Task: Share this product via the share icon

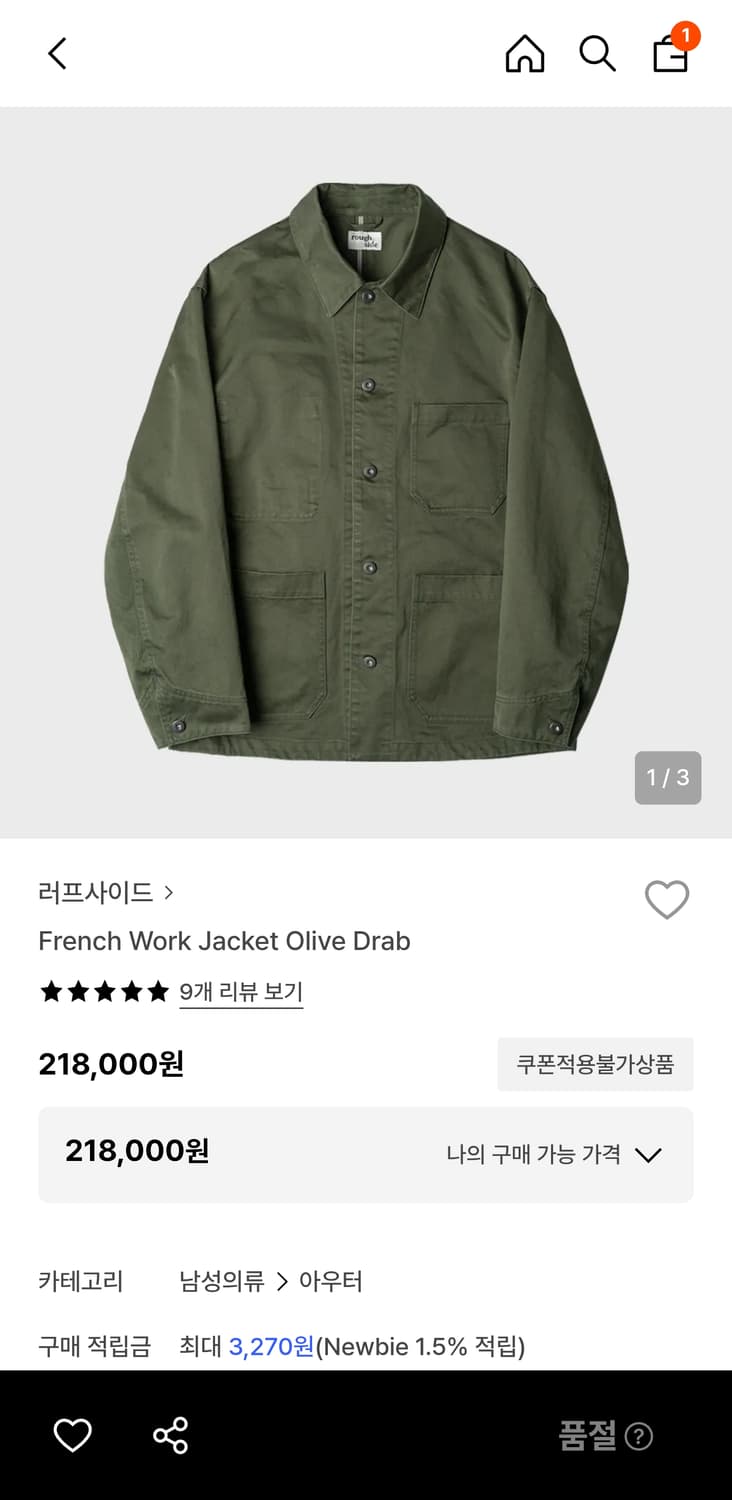Action: (168, 1435)
